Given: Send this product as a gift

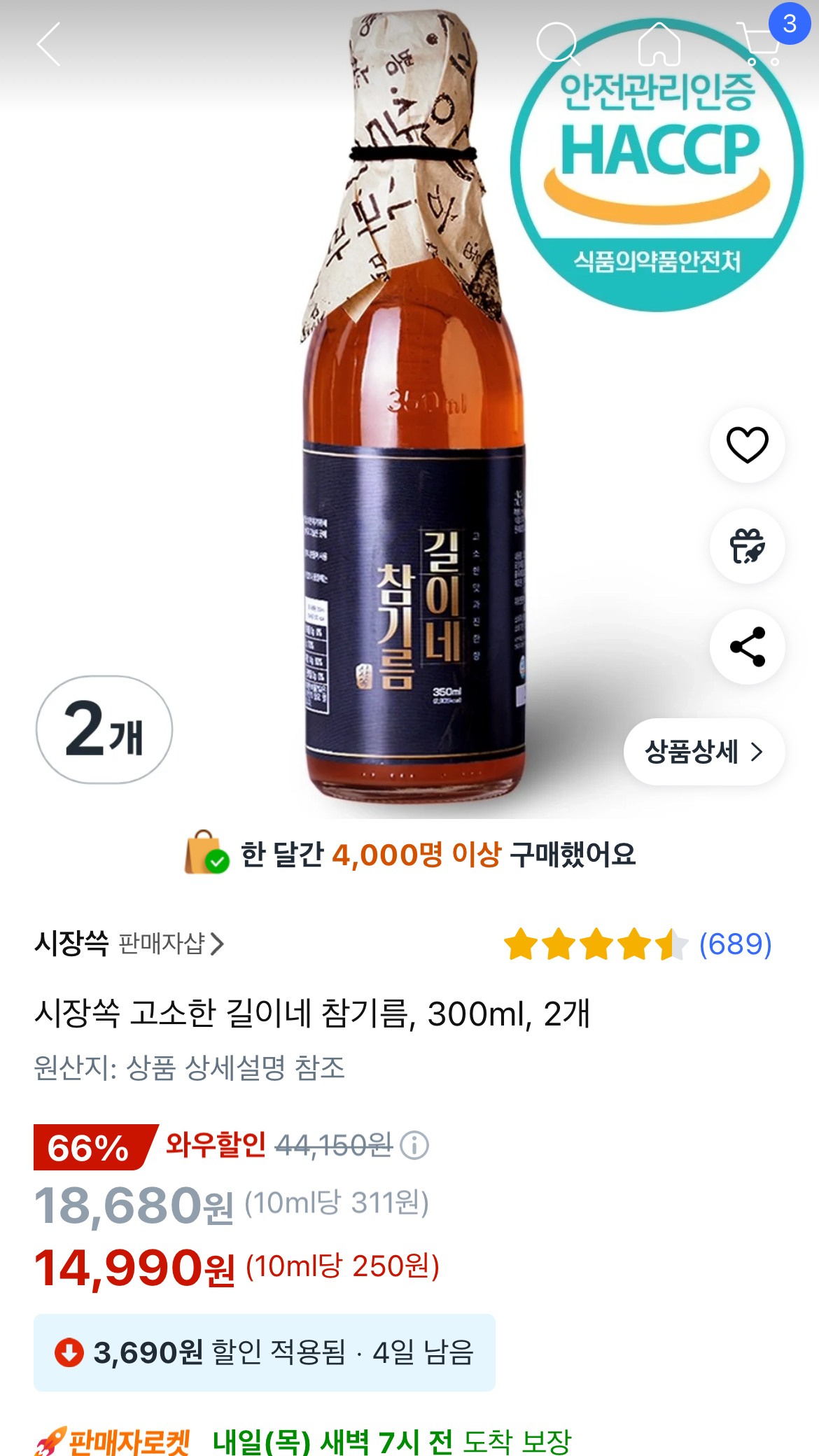Looking at the screenshot, I should click(747, 546).
